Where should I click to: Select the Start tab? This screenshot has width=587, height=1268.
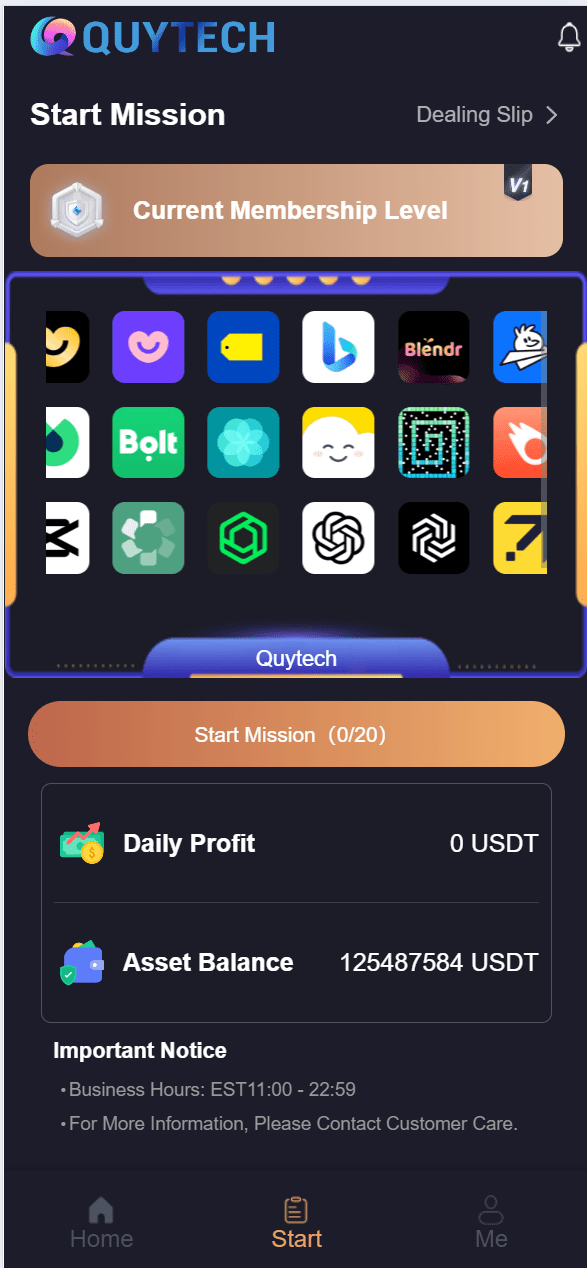297,1223
